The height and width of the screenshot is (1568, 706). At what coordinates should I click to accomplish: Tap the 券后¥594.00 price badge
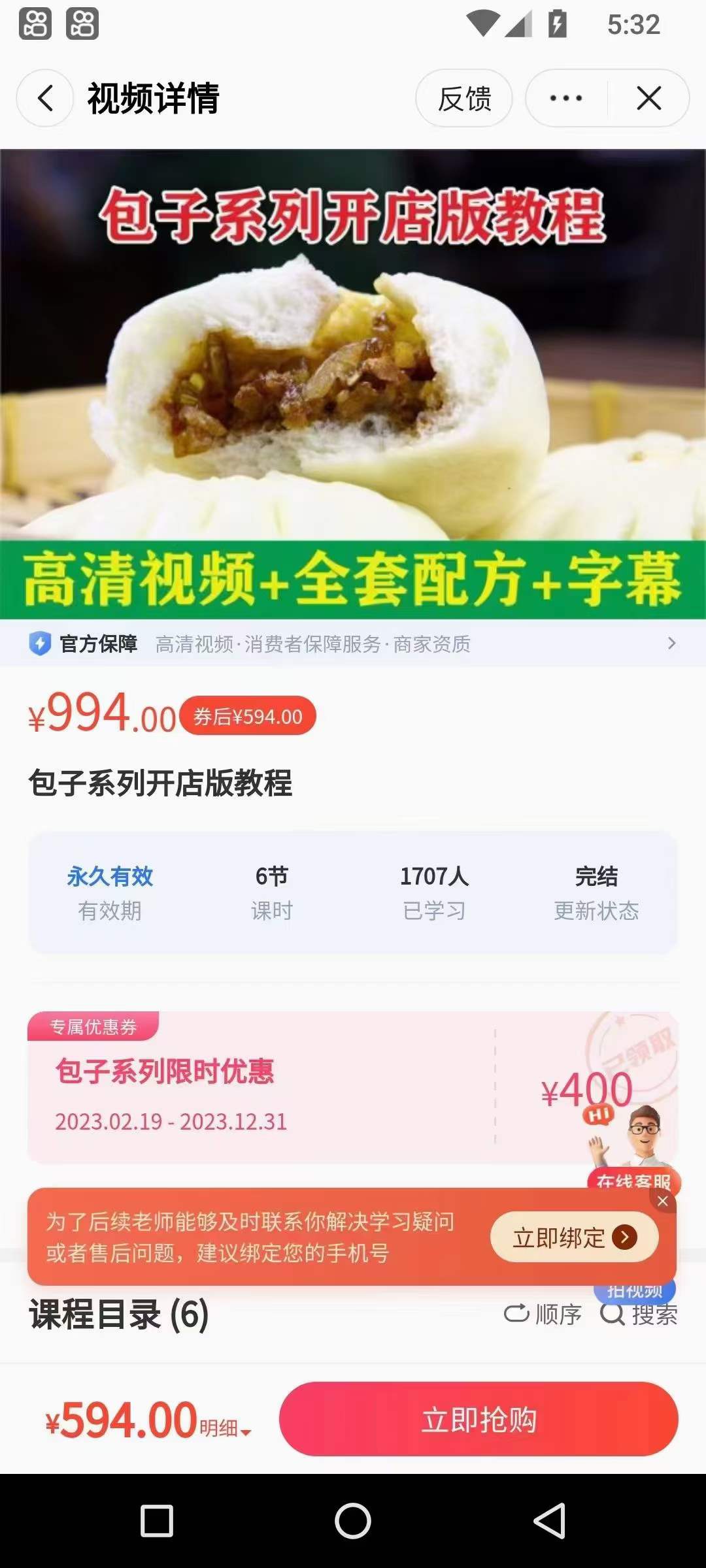pos(247,717)
